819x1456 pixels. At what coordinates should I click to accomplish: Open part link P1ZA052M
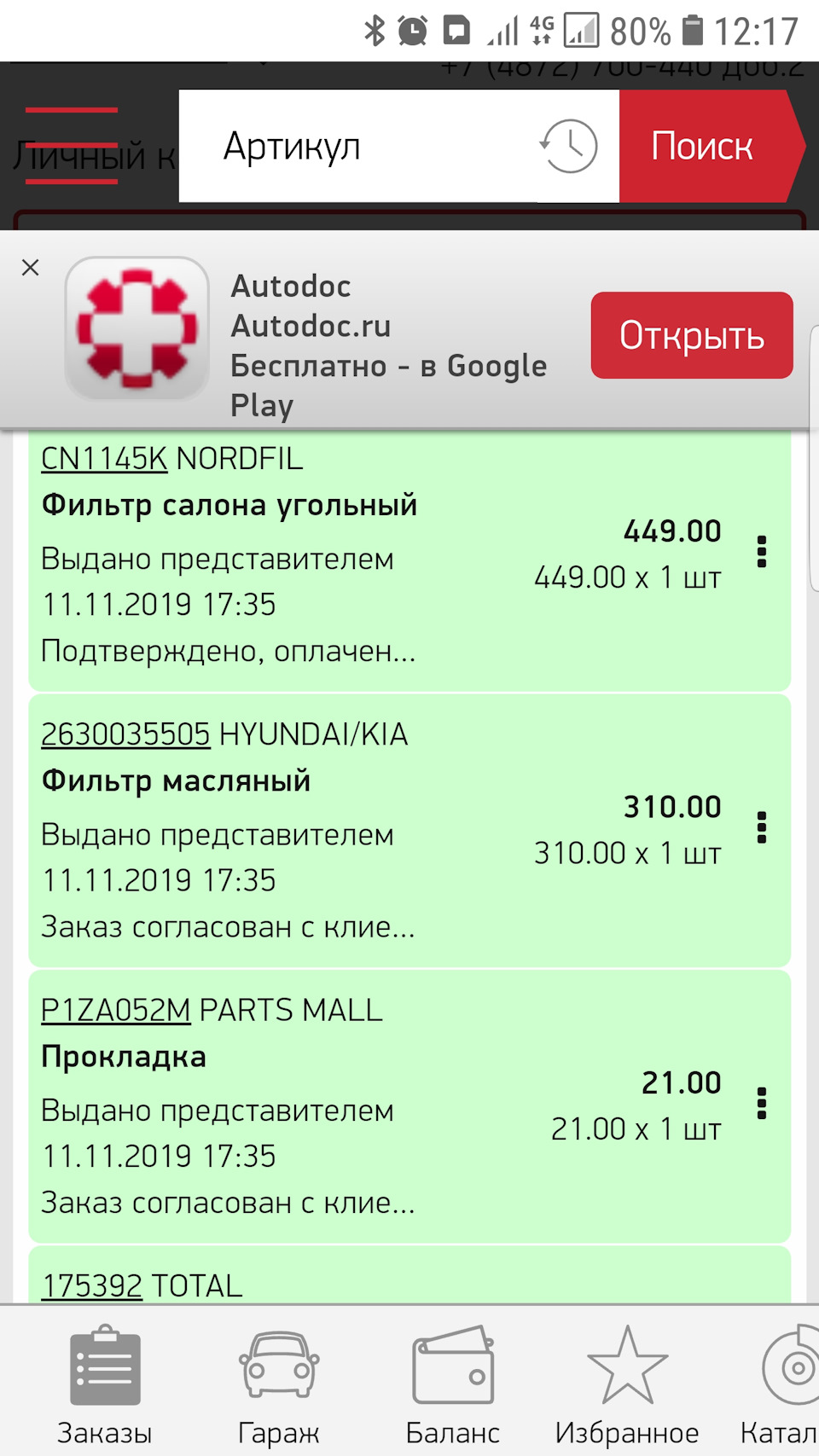pos(116,1010)
